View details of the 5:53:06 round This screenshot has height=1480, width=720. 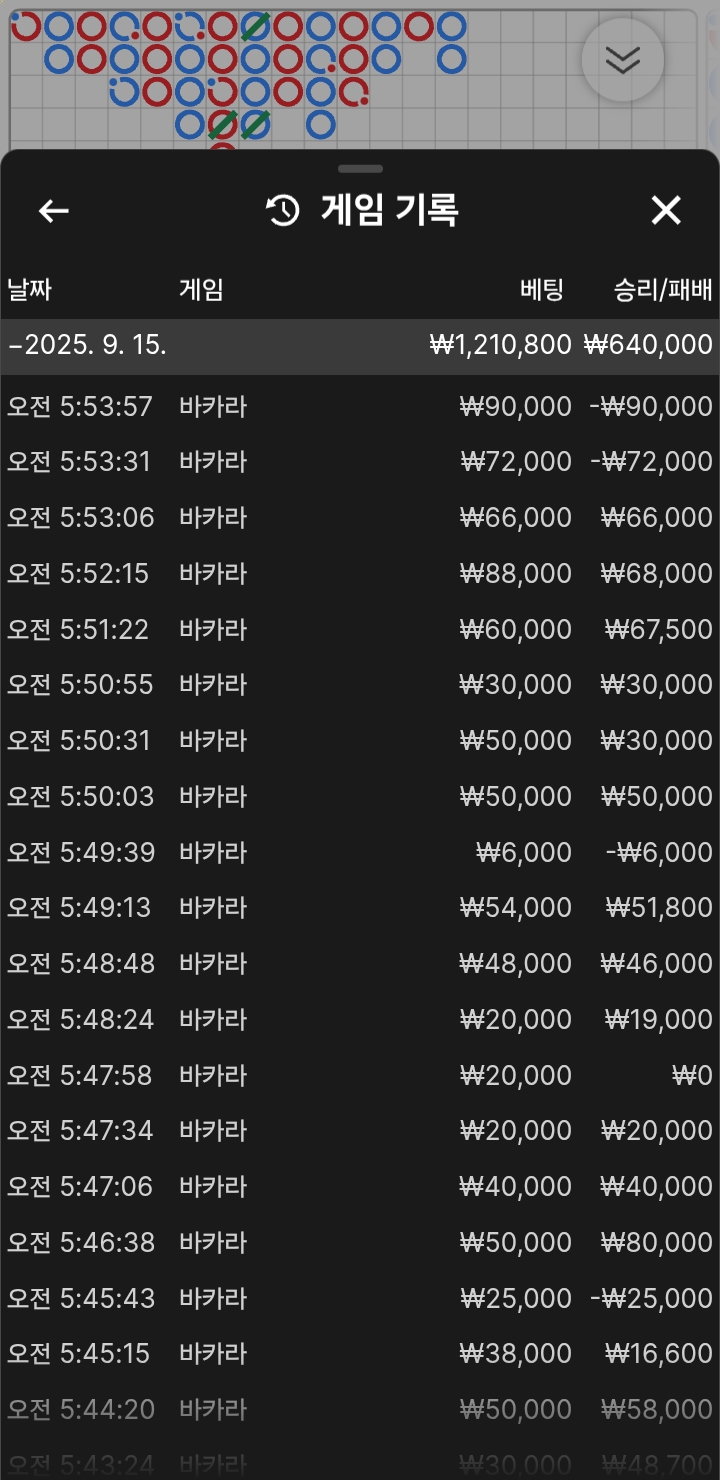pyautogui.click(x=360, y=518)
